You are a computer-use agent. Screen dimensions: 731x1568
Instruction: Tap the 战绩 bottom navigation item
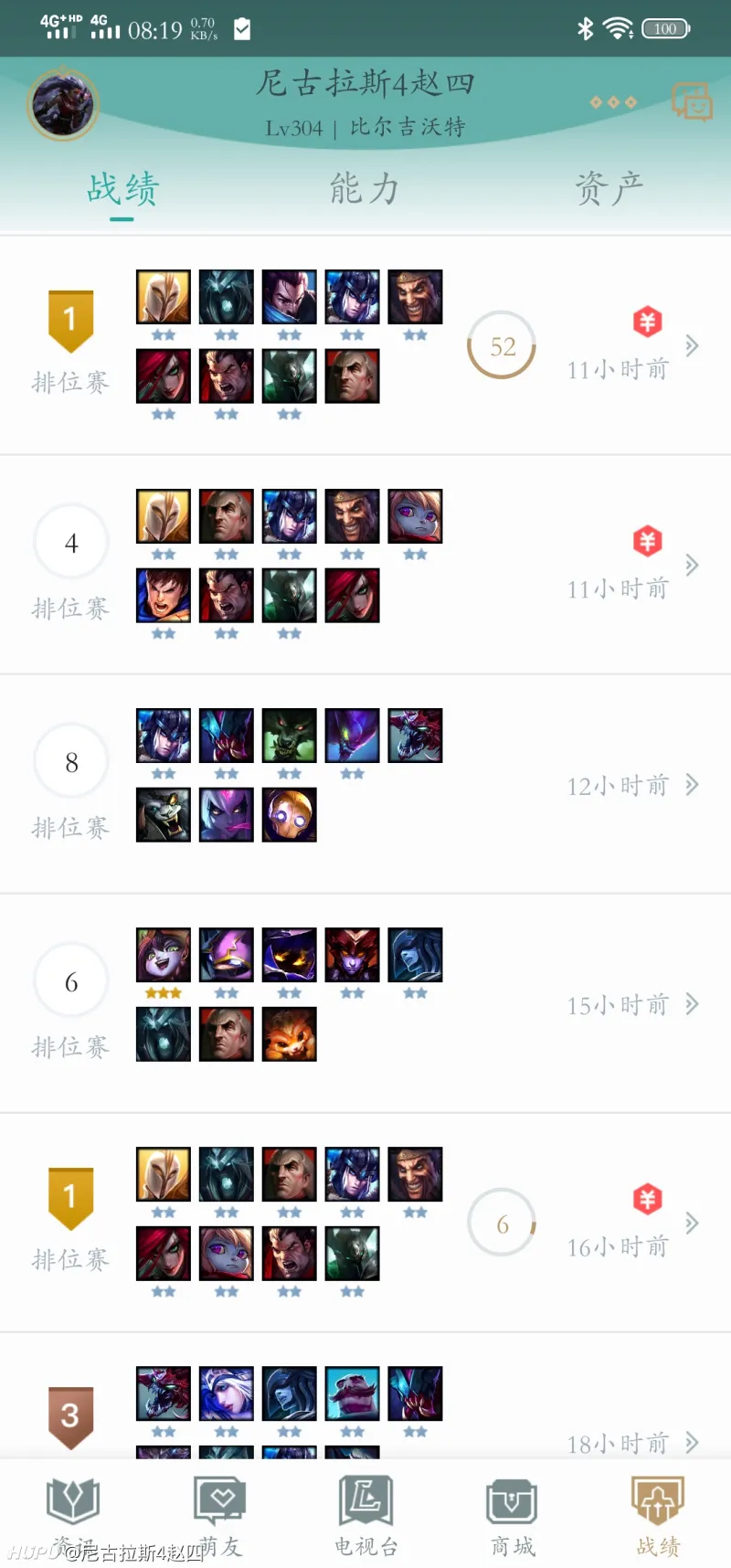(x=658, y=1512)
